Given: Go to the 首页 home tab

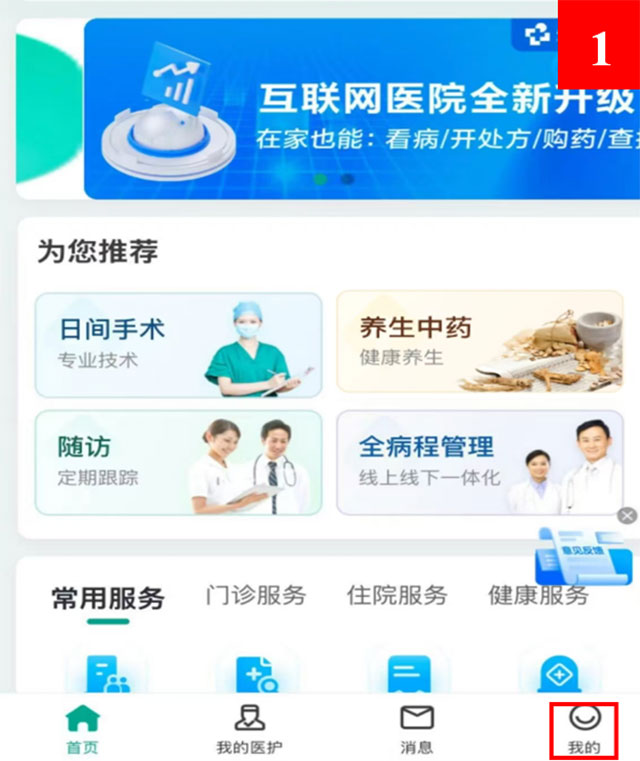Looking at the screenshot, I should click(x=82, y=729).
